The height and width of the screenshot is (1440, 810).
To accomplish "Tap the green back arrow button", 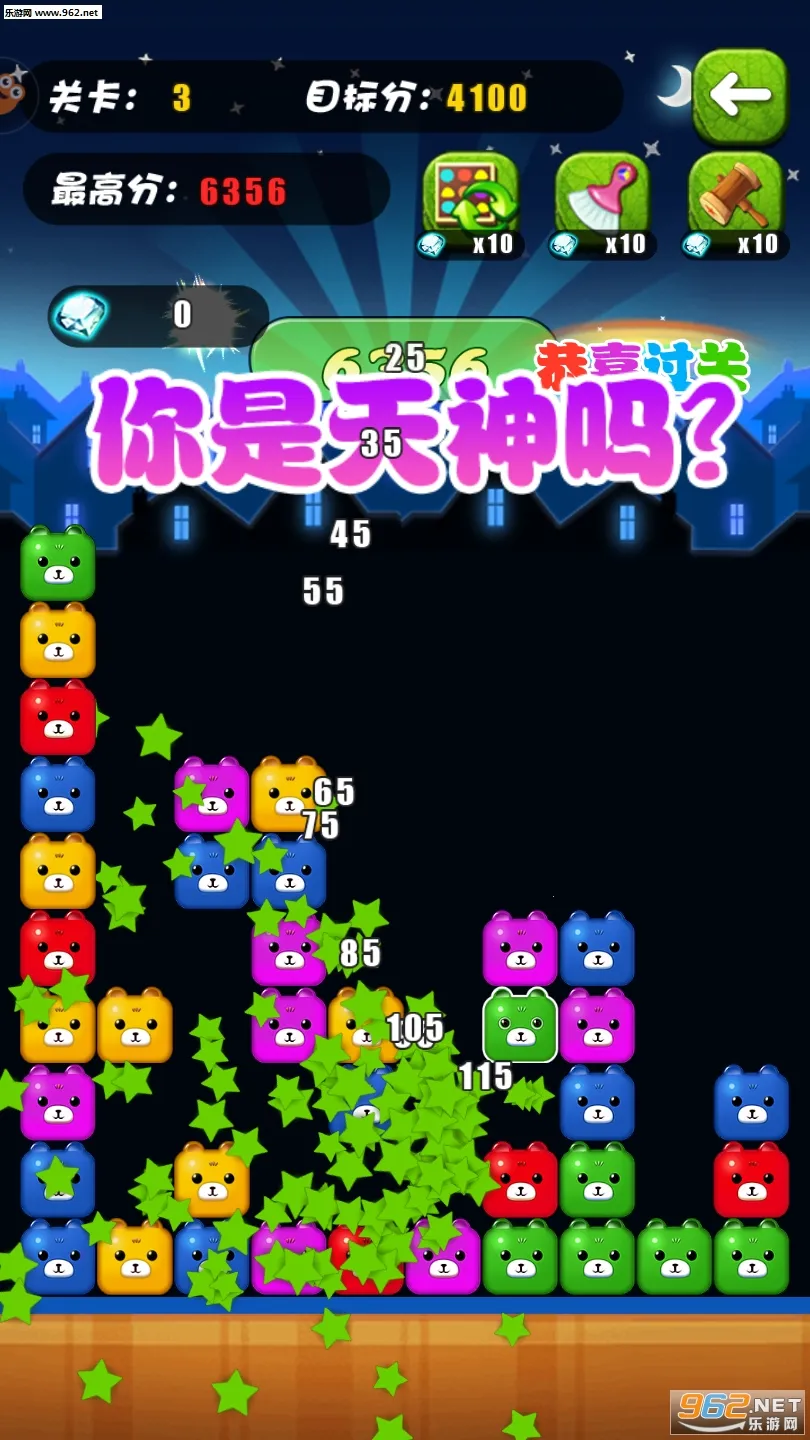I will point(740,96).
